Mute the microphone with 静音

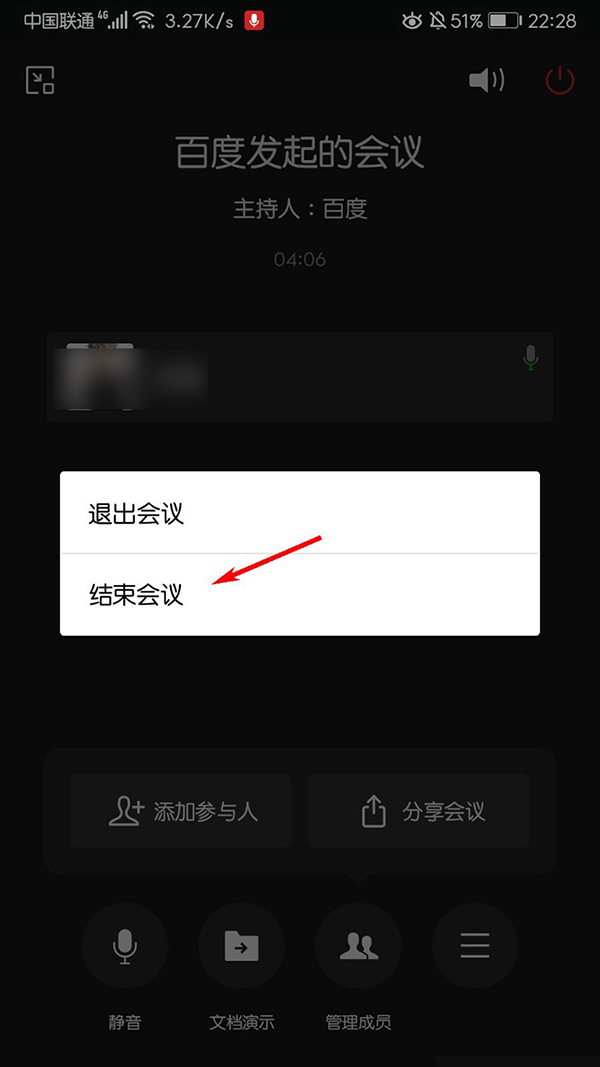[125, 946]
